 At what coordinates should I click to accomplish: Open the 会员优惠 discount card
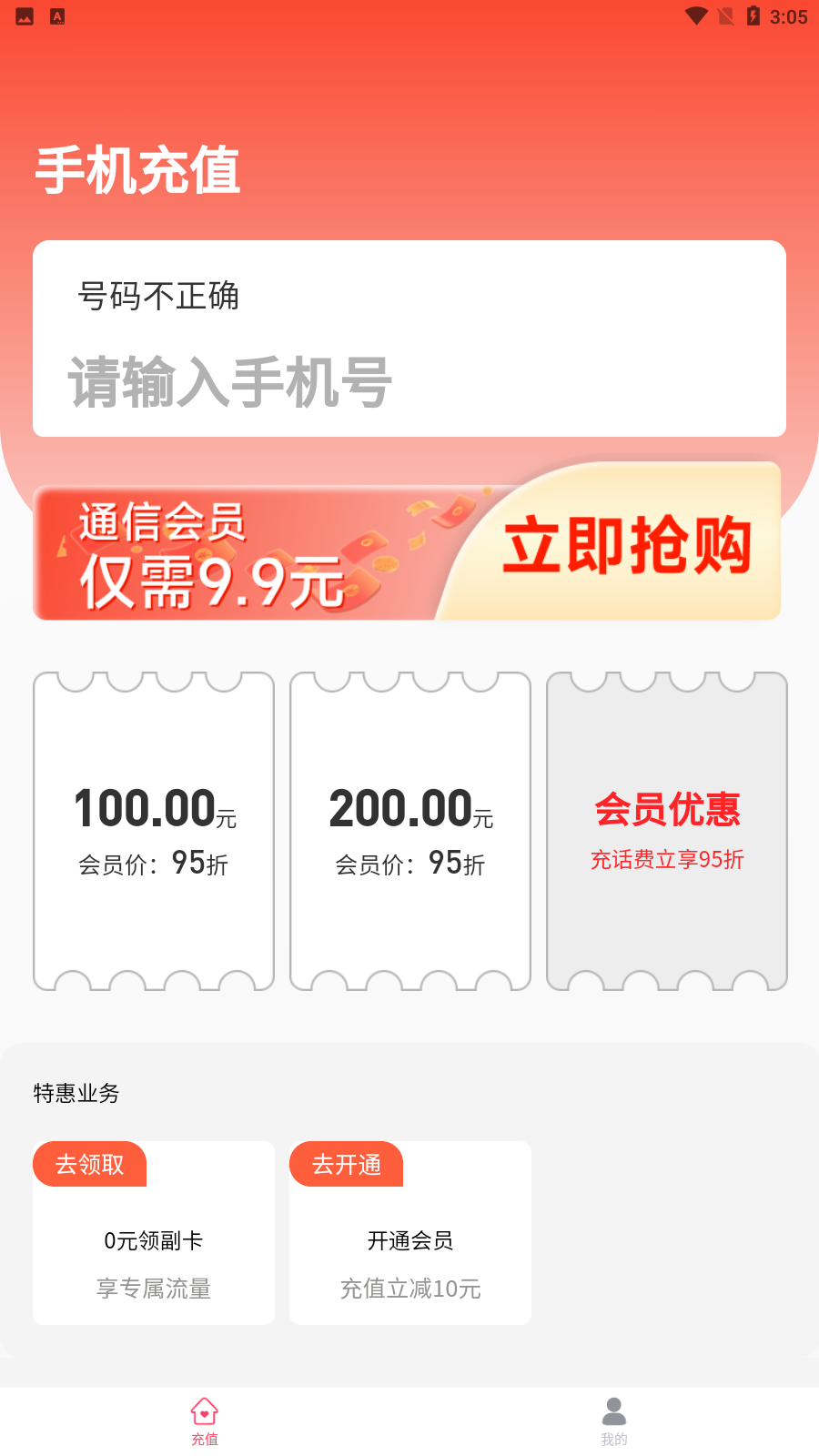tap(667, 831)
